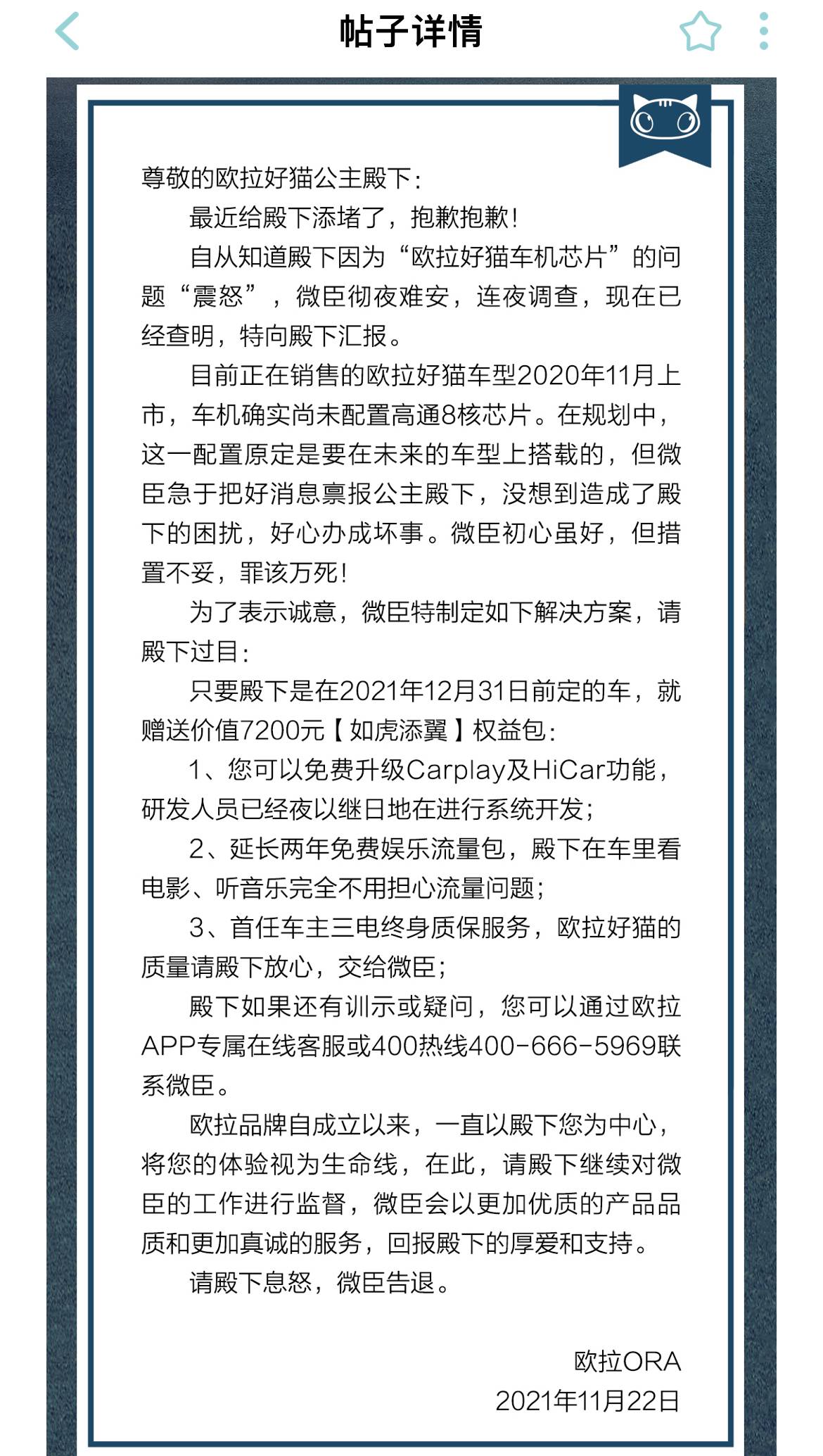Go back from post details
Viewport: 823px width, 1456px height.
68,32
